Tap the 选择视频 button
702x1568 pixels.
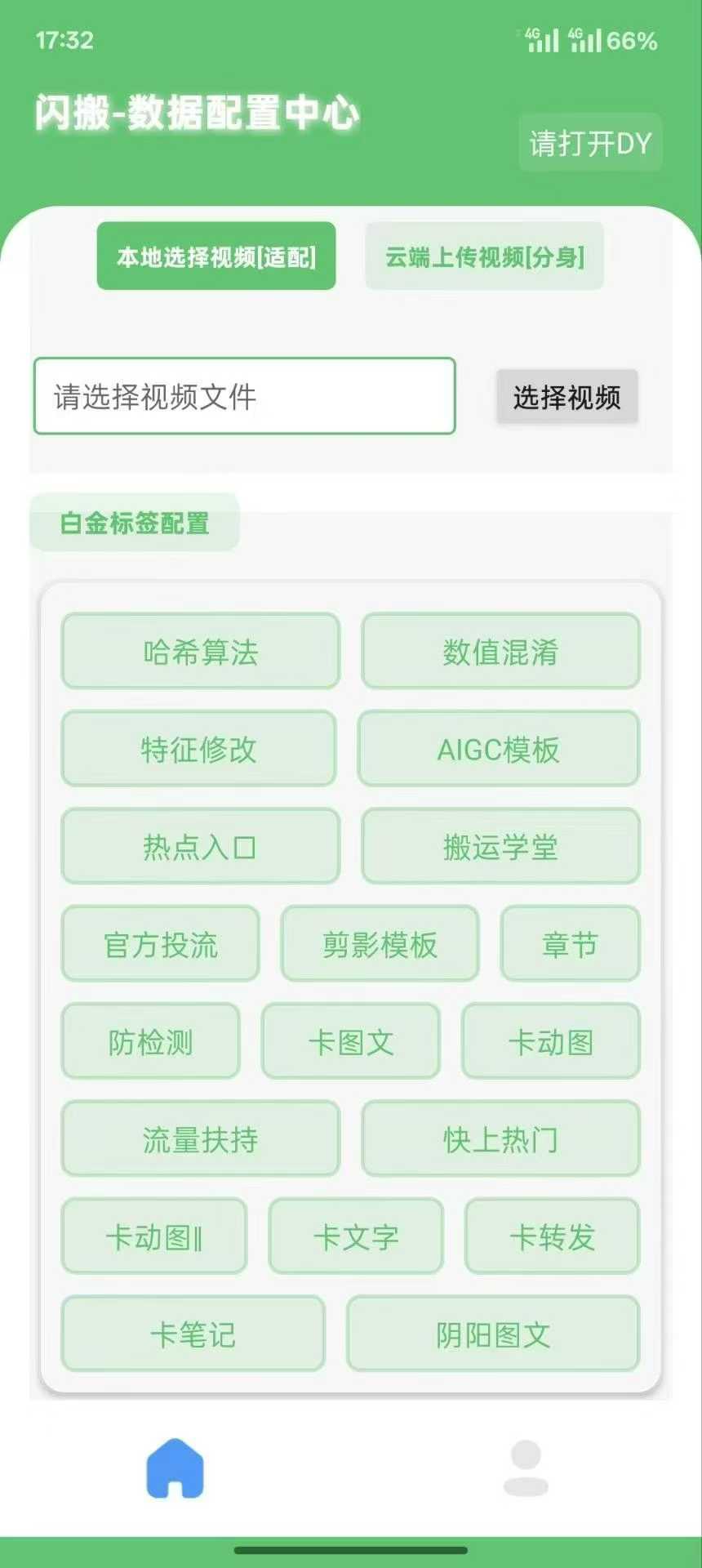click(566, 398)
